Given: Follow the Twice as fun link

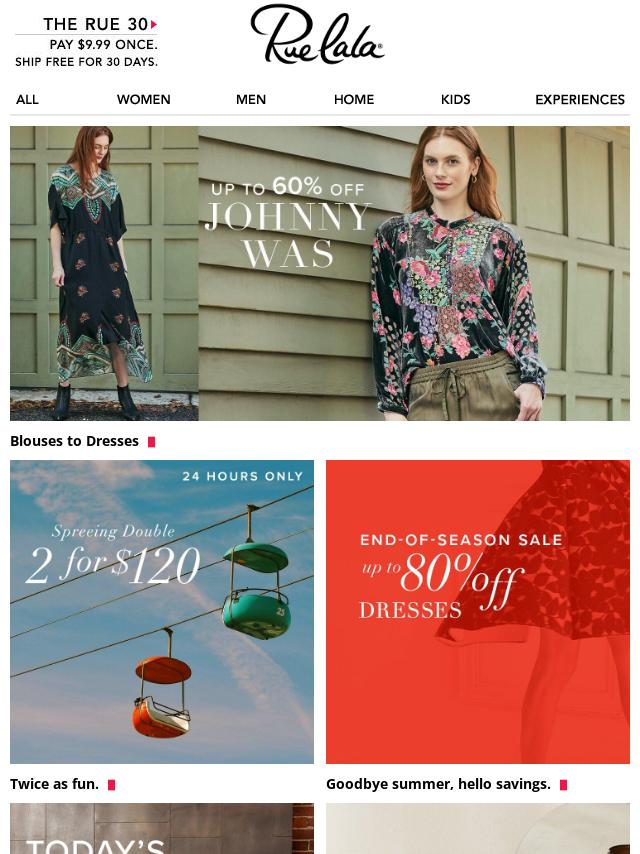Looking at the screenshot, I should (55, 784).
